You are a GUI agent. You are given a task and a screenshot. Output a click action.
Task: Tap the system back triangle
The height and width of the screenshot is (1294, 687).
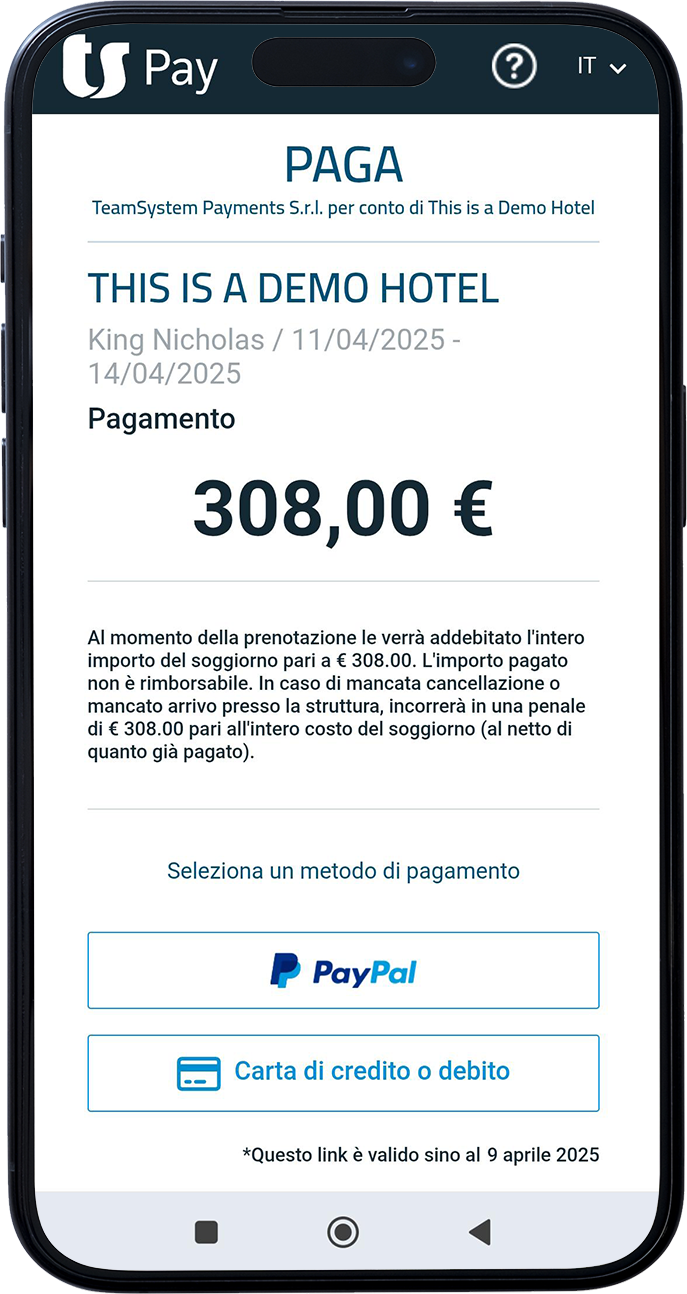[480, 1232]
